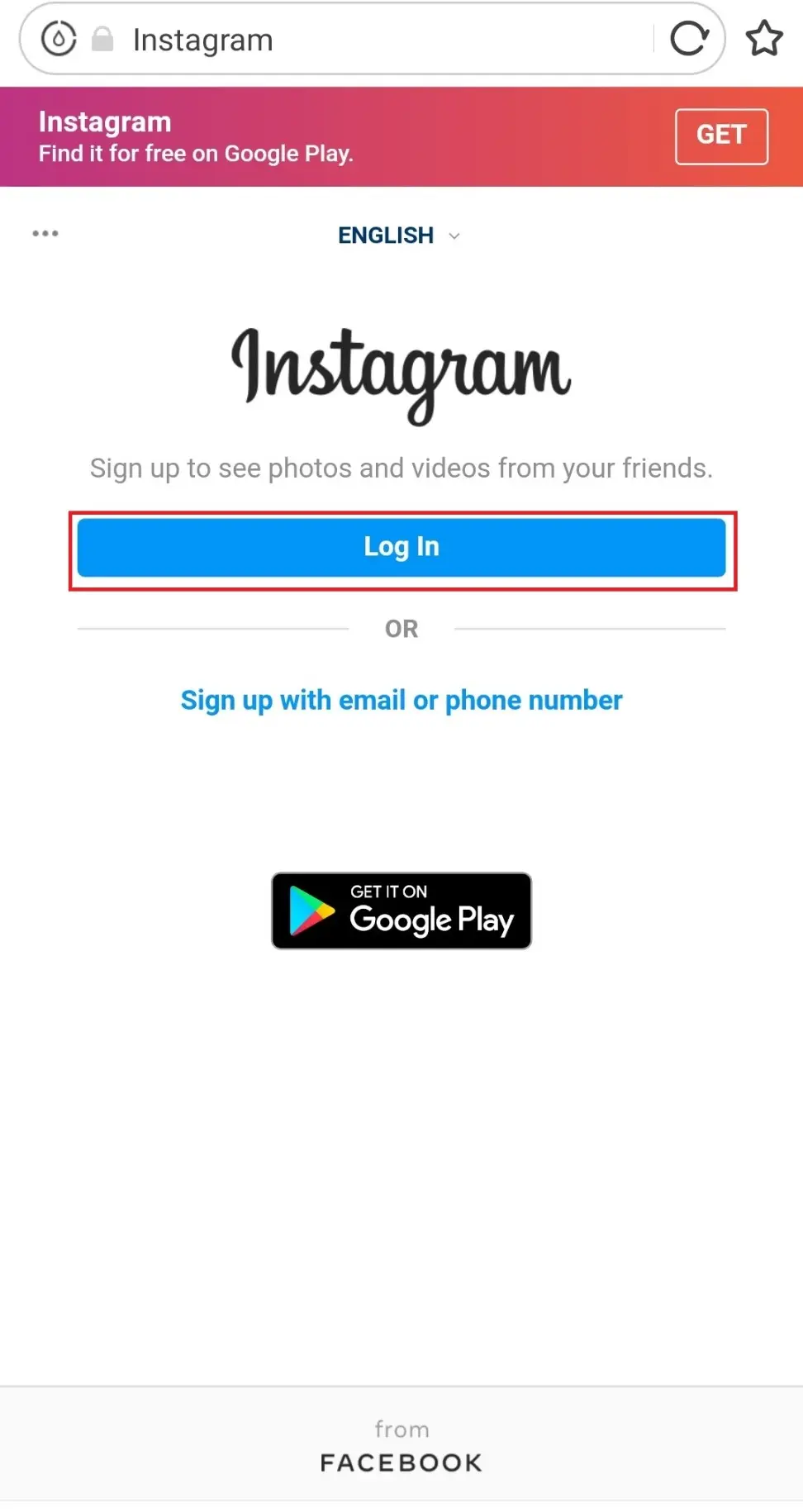Bookmark the page with the star icon
Image resolution: width=803 pixels, height=1512 pixels.
(x=764, y=39)
